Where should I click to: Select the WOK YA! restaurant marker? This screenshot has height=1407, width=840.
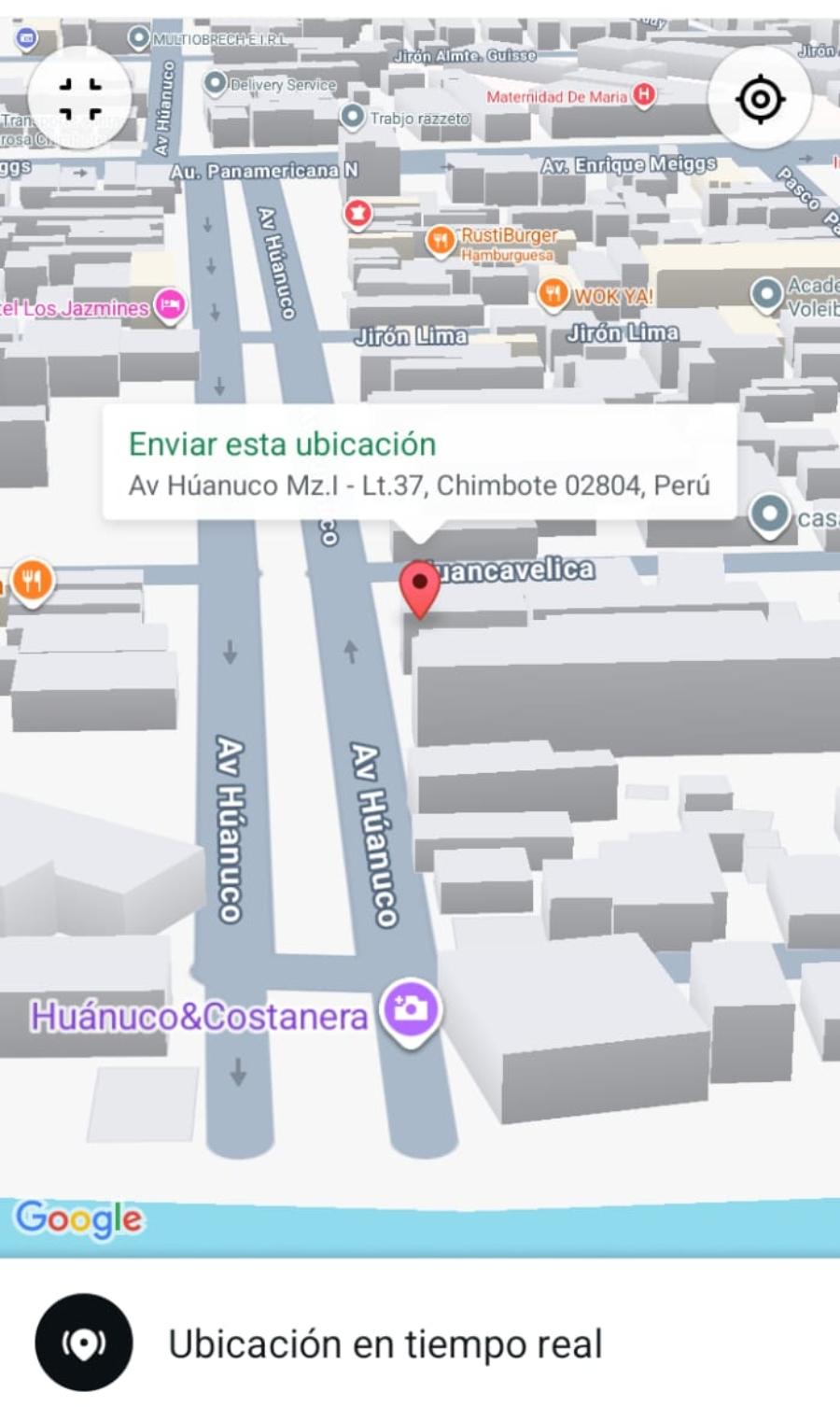pos(553,294)
